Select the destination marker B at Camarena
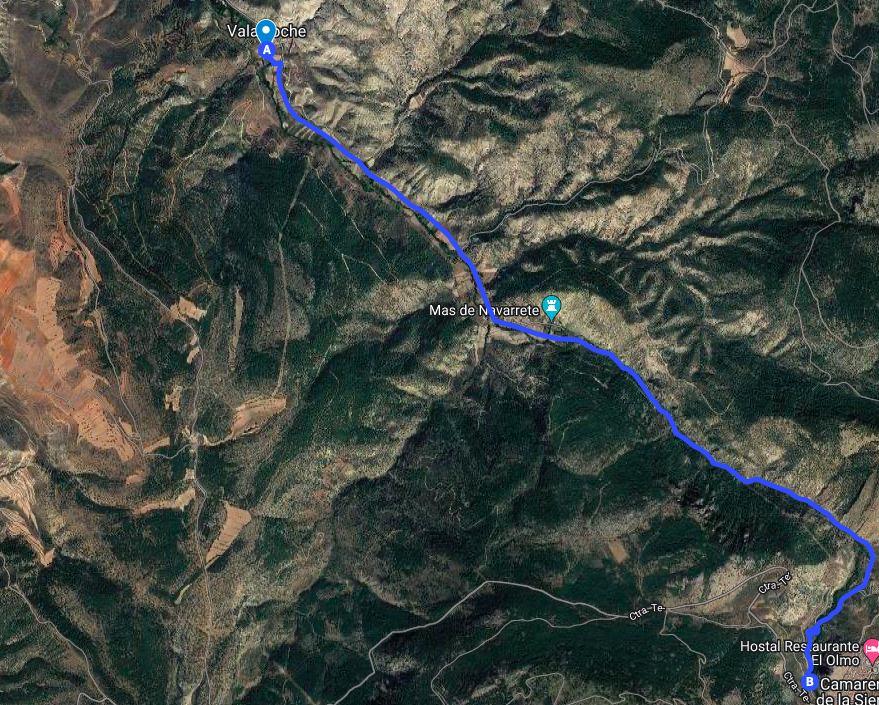 click(810, 682)
